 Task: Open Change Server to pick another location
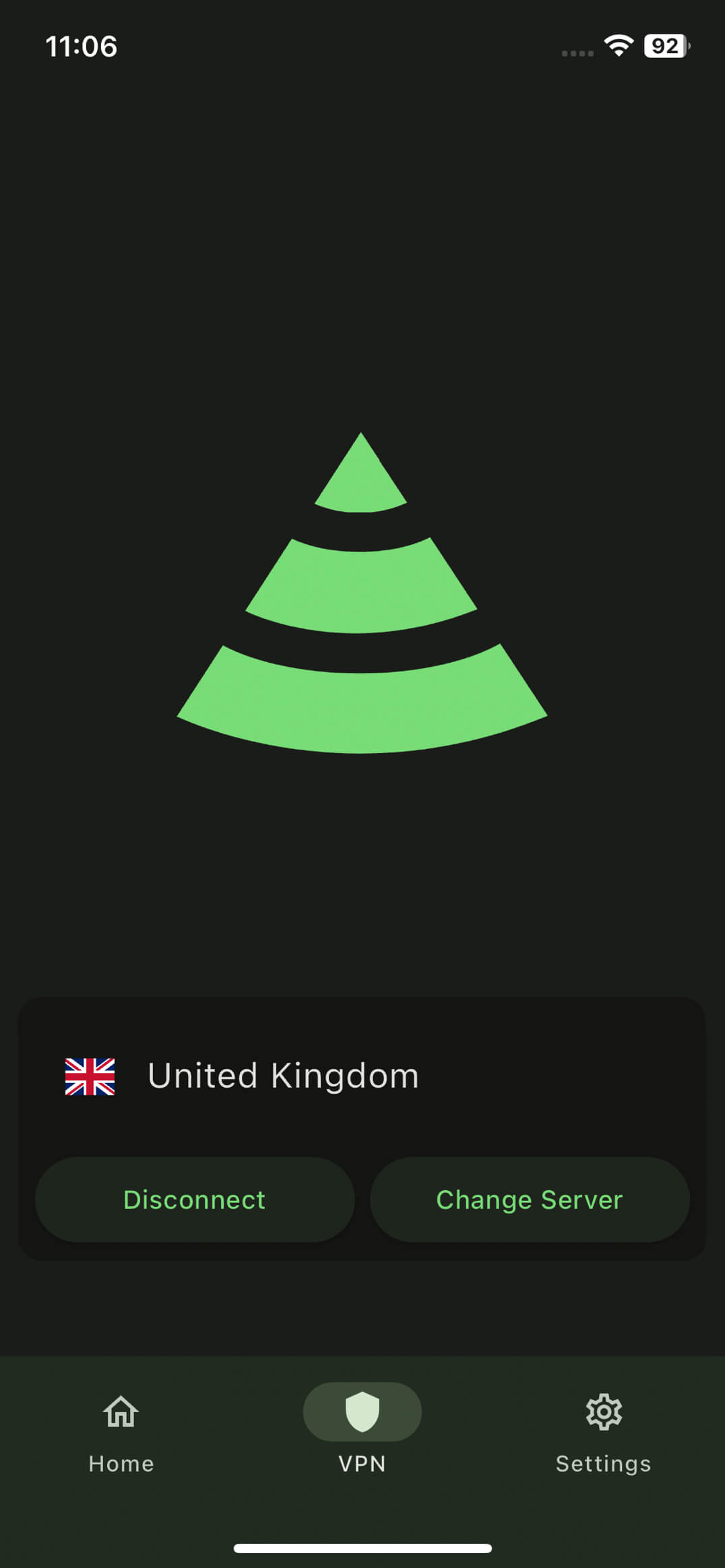point(530,1200)
